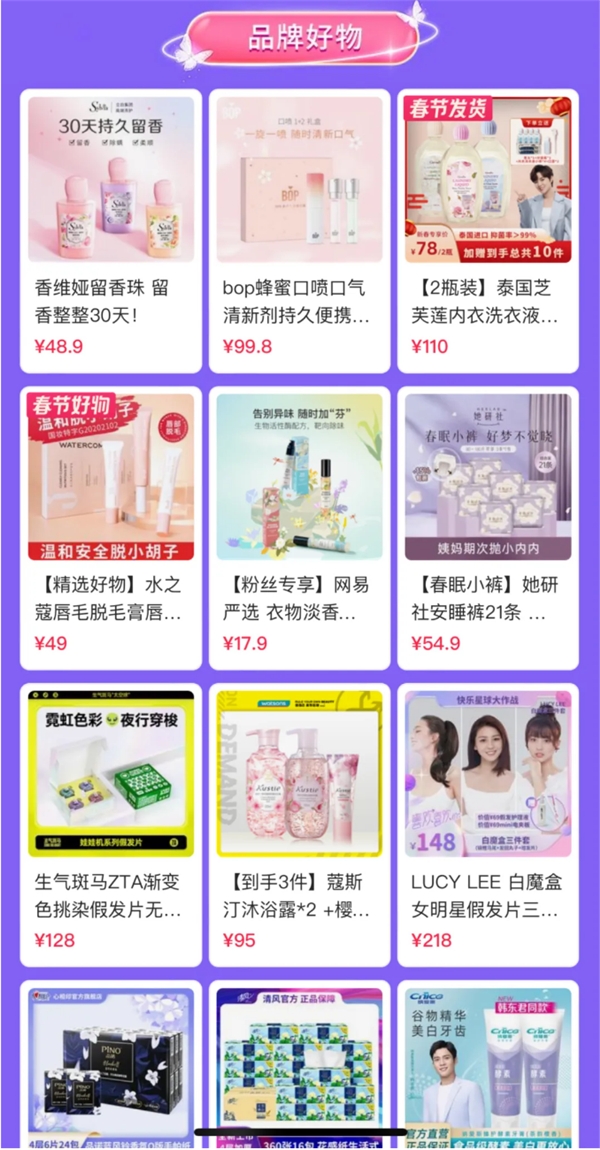Open 生气斑马ZTA渐变色挑染假发片 card
The image size is (600, 1150).
coord(111,824)
